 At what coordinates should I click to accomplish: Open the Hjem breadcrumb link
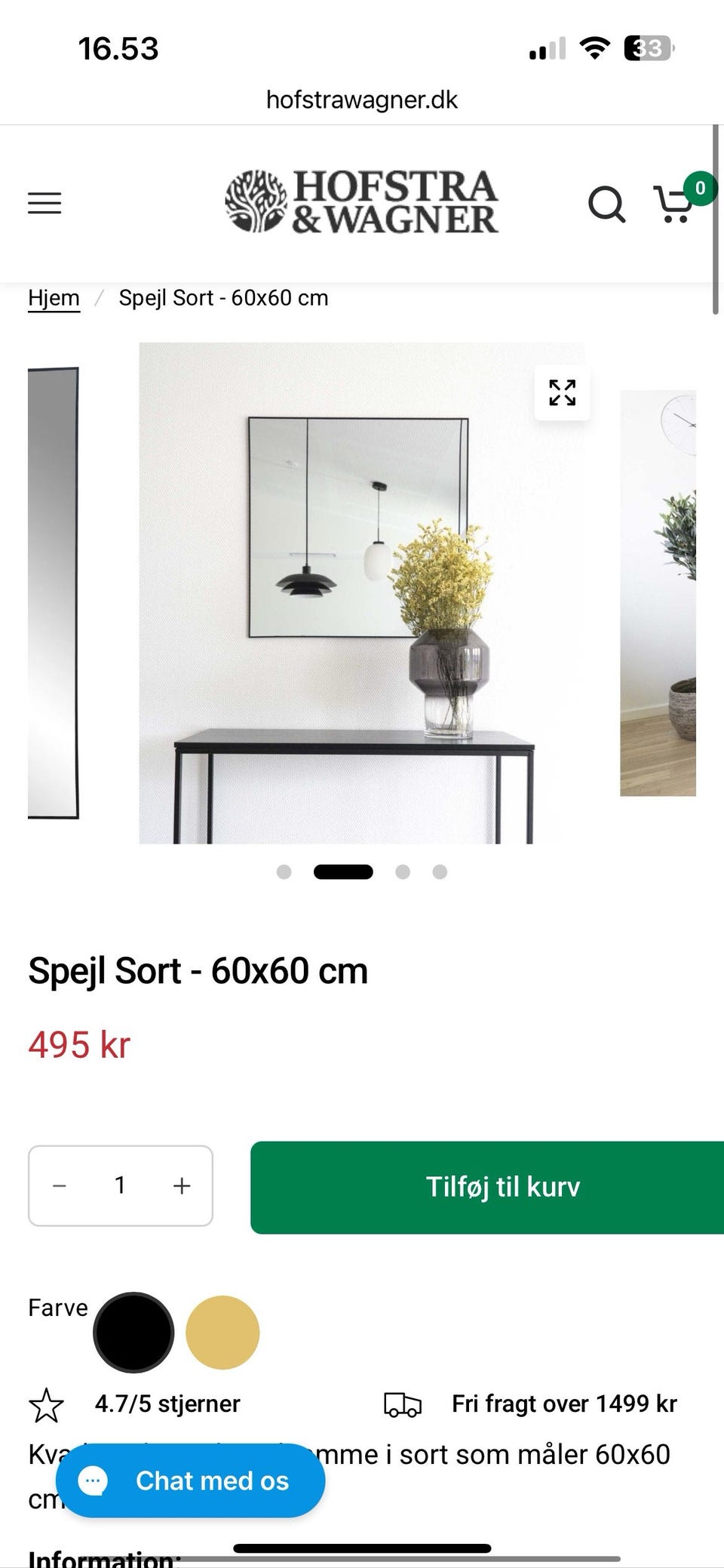coord(53,297)
